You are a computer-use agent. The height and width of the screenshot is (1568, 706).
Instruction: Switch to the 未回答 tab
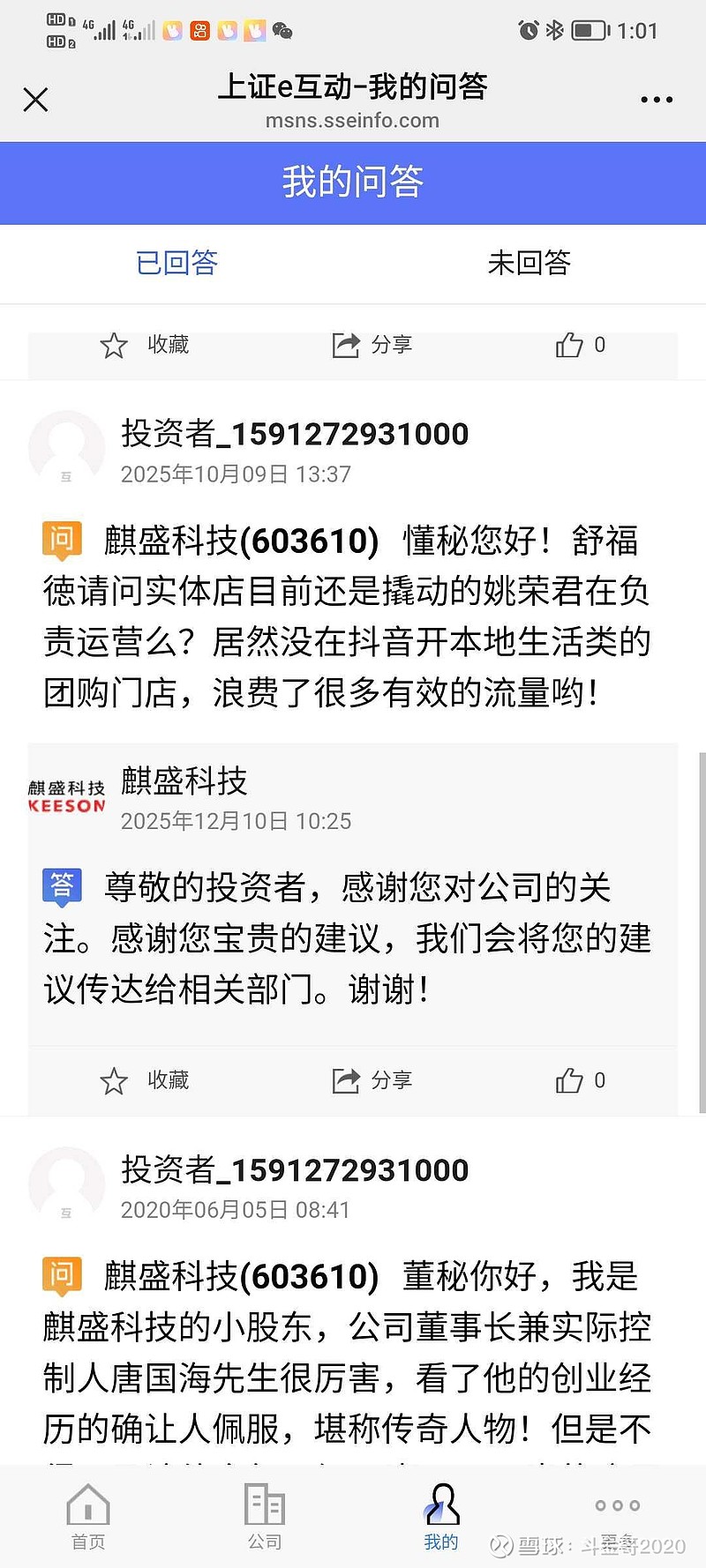(x=529, y=265)
